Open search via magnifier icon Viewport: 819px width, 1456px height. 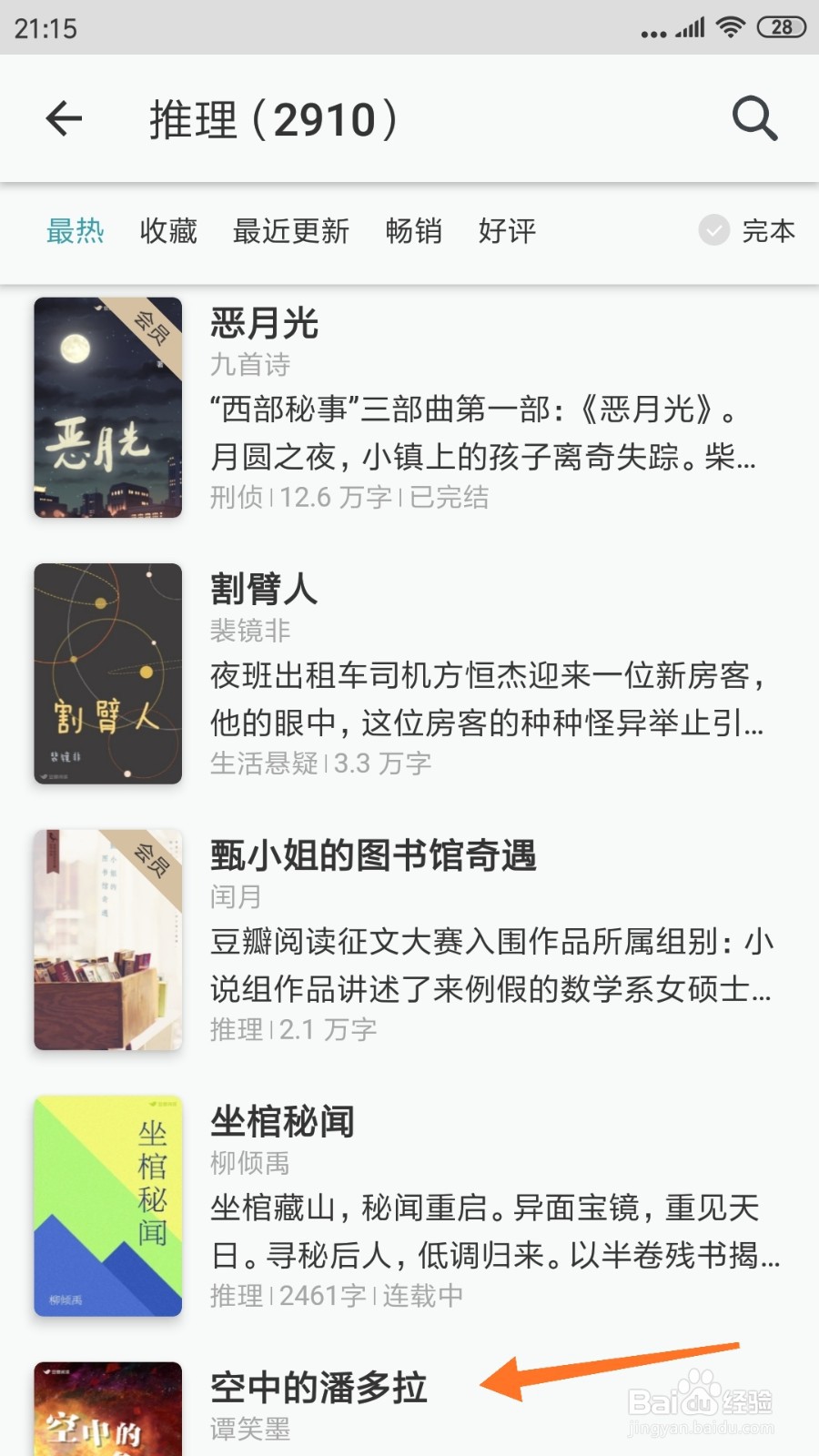pos(754,118)
